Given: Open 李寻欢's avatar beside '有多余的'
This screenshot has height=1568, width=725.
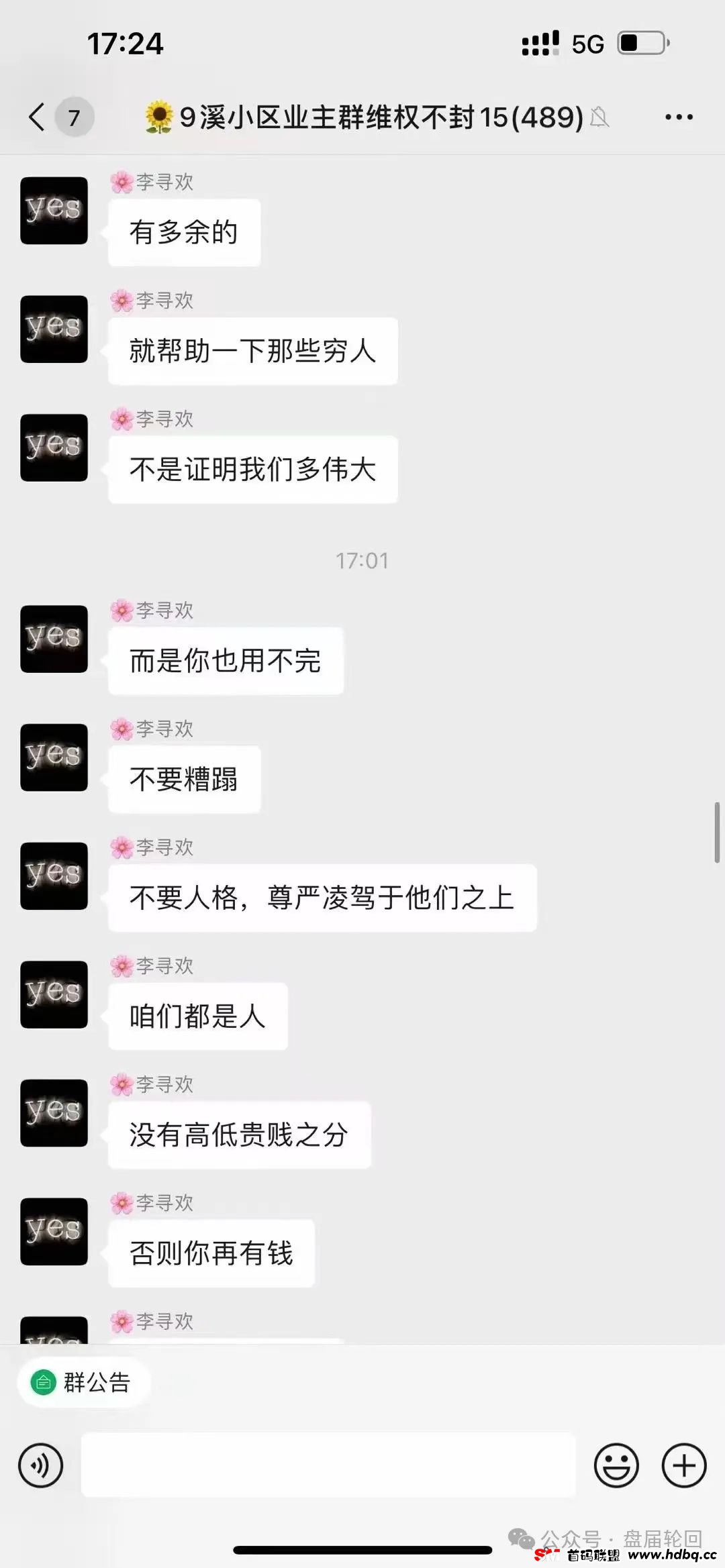Looking at the screenshot, I should click(54, 211).
